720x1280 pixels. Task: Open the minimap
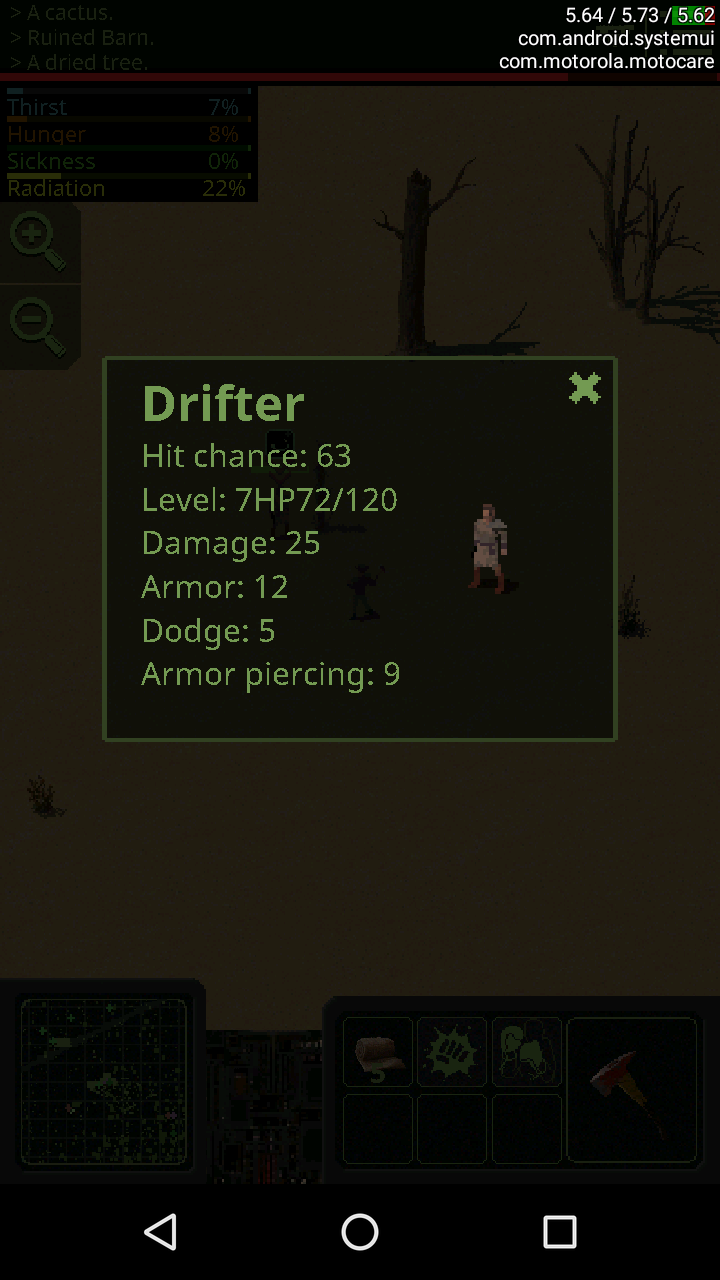click(104, 1082)
